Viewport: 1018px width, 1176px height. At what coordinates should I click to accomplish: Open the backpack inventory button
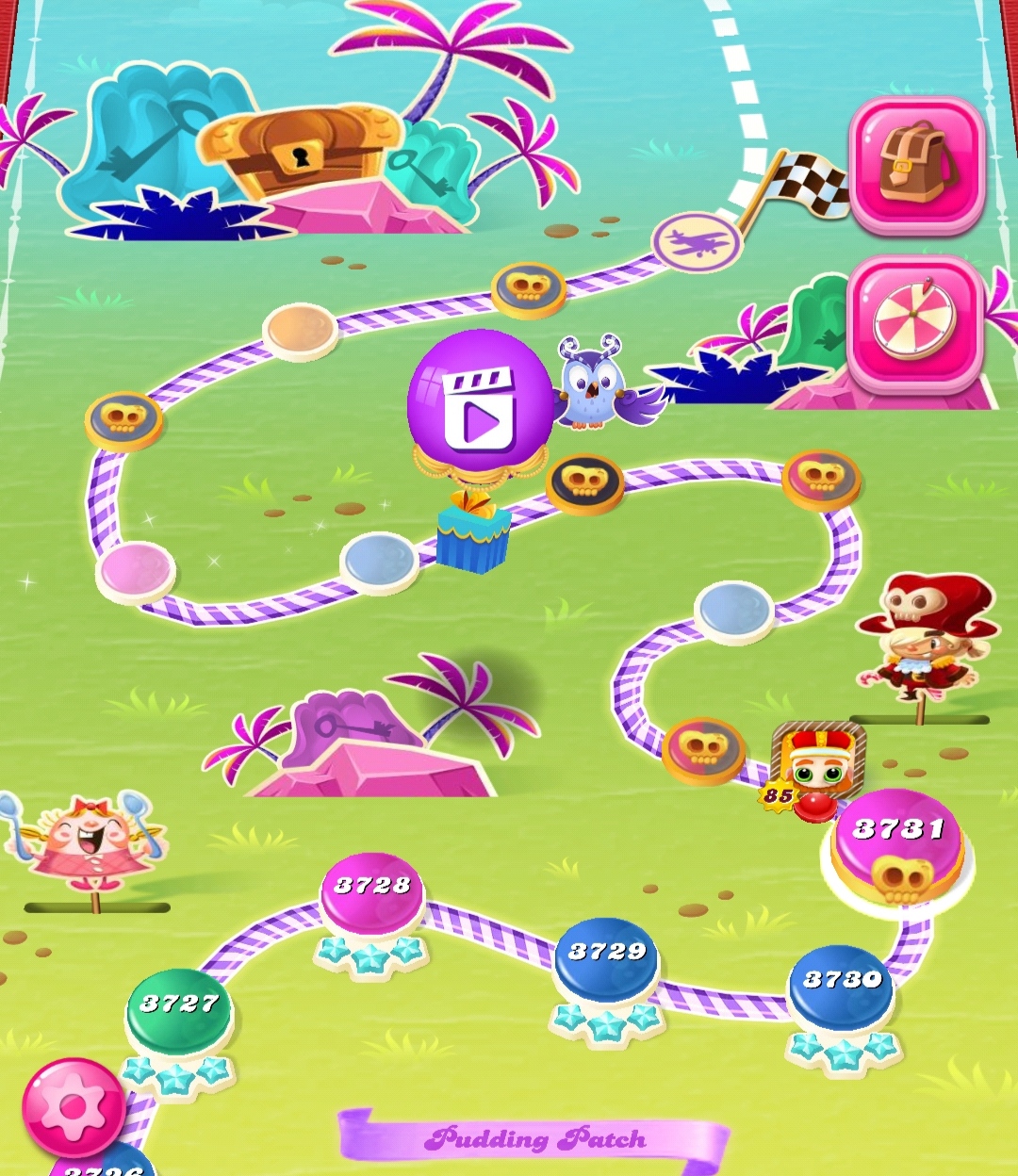pyautogui.click(x=916, y=164)
